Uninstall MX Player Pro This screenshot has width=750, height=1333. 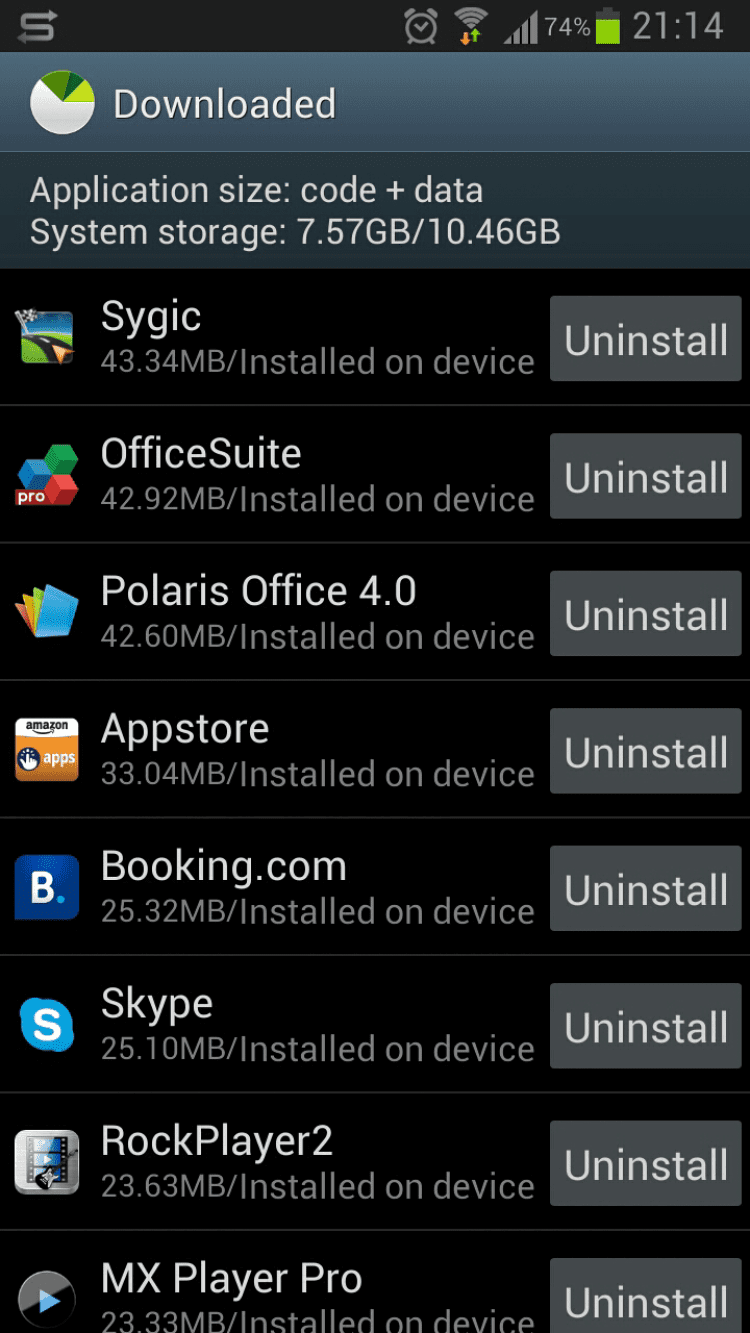coord(645,1298)
